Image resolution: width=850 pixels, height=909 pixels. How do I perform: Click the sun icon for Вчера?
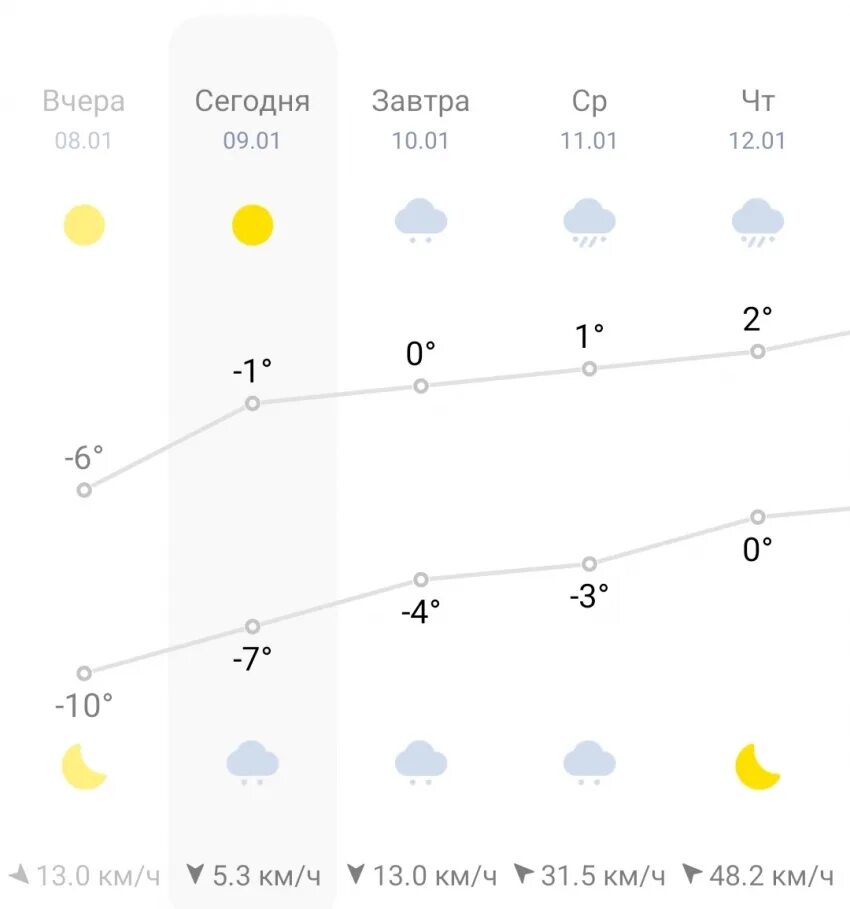click(x=84, y=224)
